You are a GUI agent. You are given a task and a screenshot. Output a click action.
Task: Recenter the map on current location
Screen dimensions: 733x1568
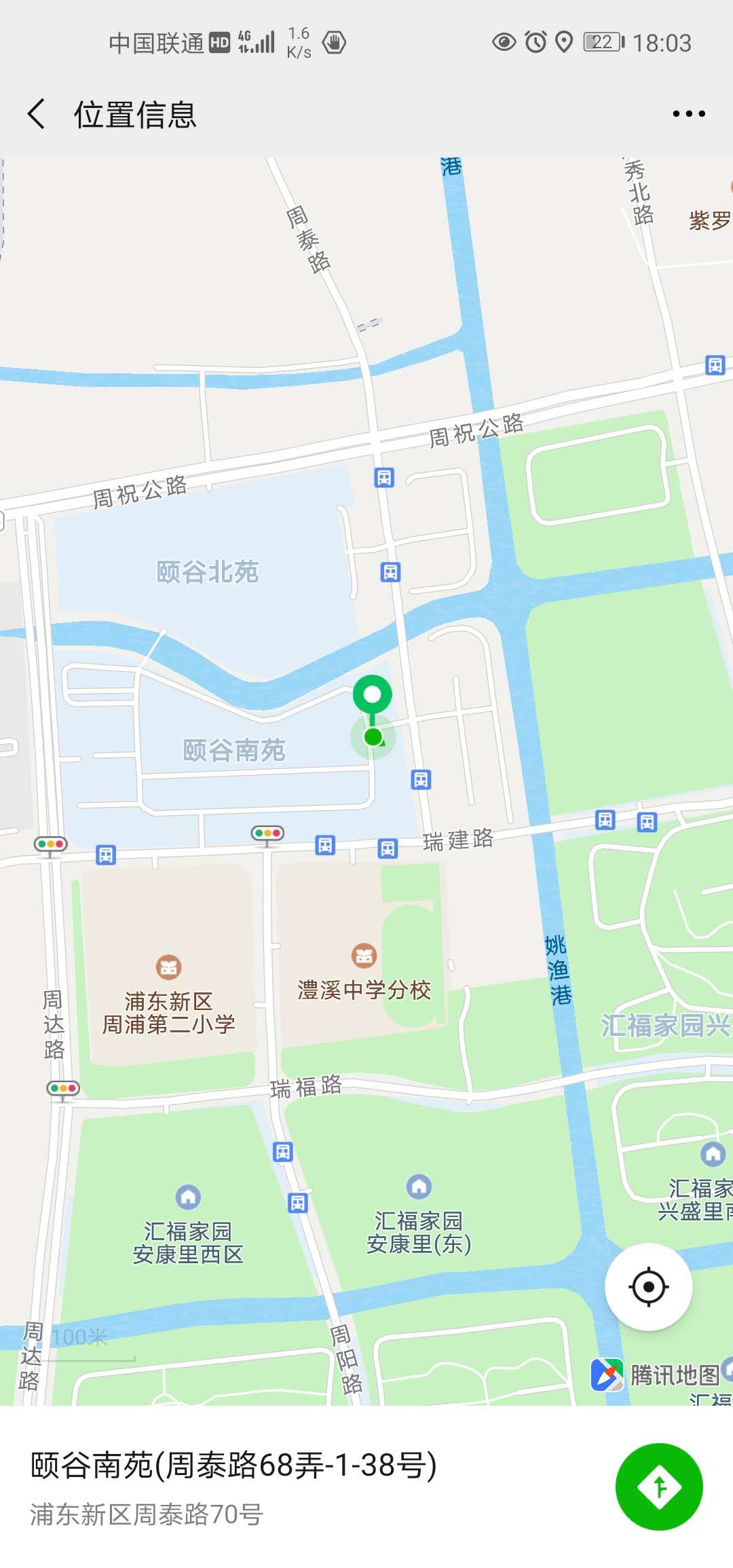[648, 1286]
